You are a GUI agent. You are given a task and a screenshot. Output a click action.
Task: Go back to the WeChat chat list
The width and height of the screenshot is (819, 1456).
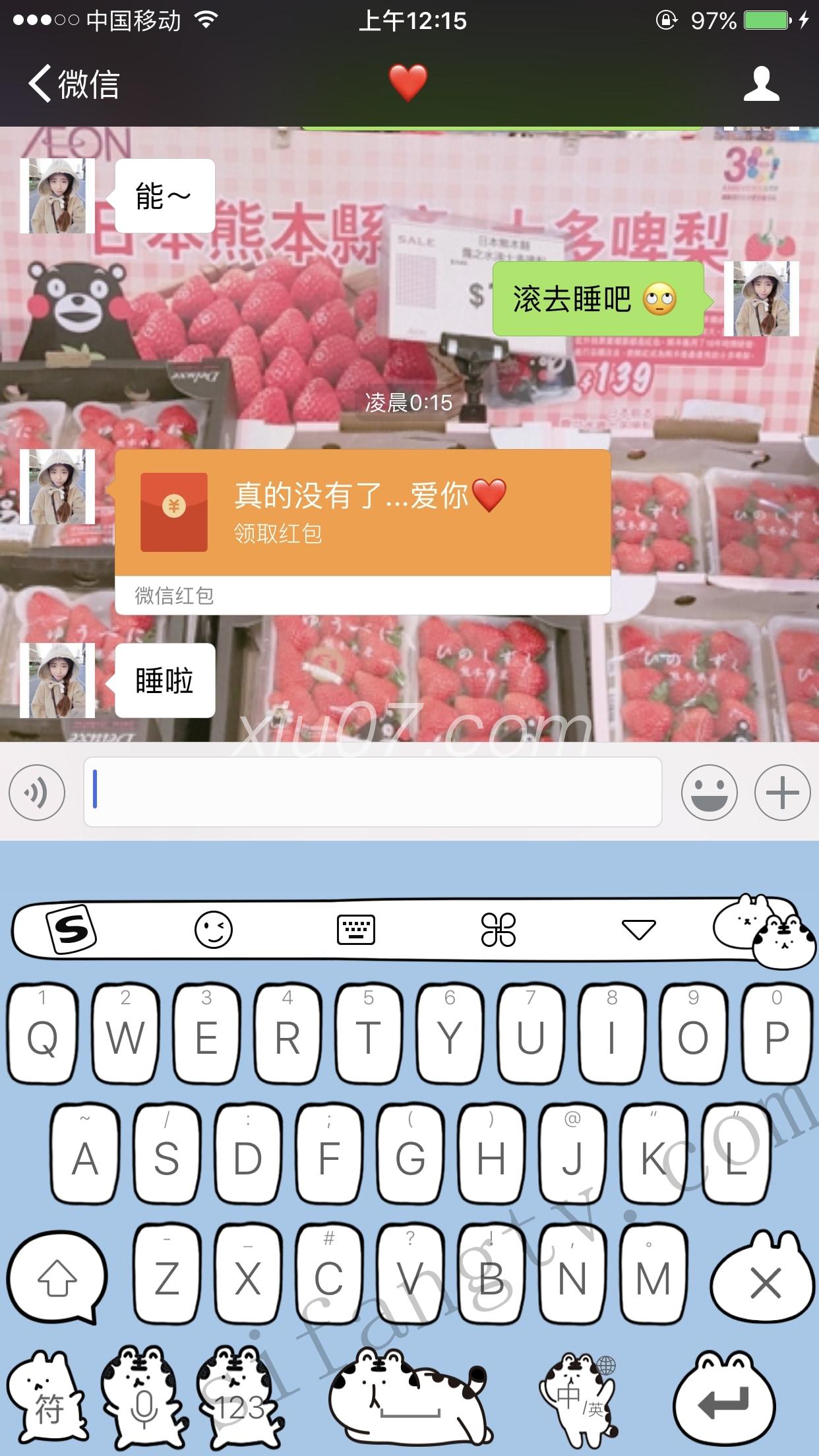click(74, 84)
